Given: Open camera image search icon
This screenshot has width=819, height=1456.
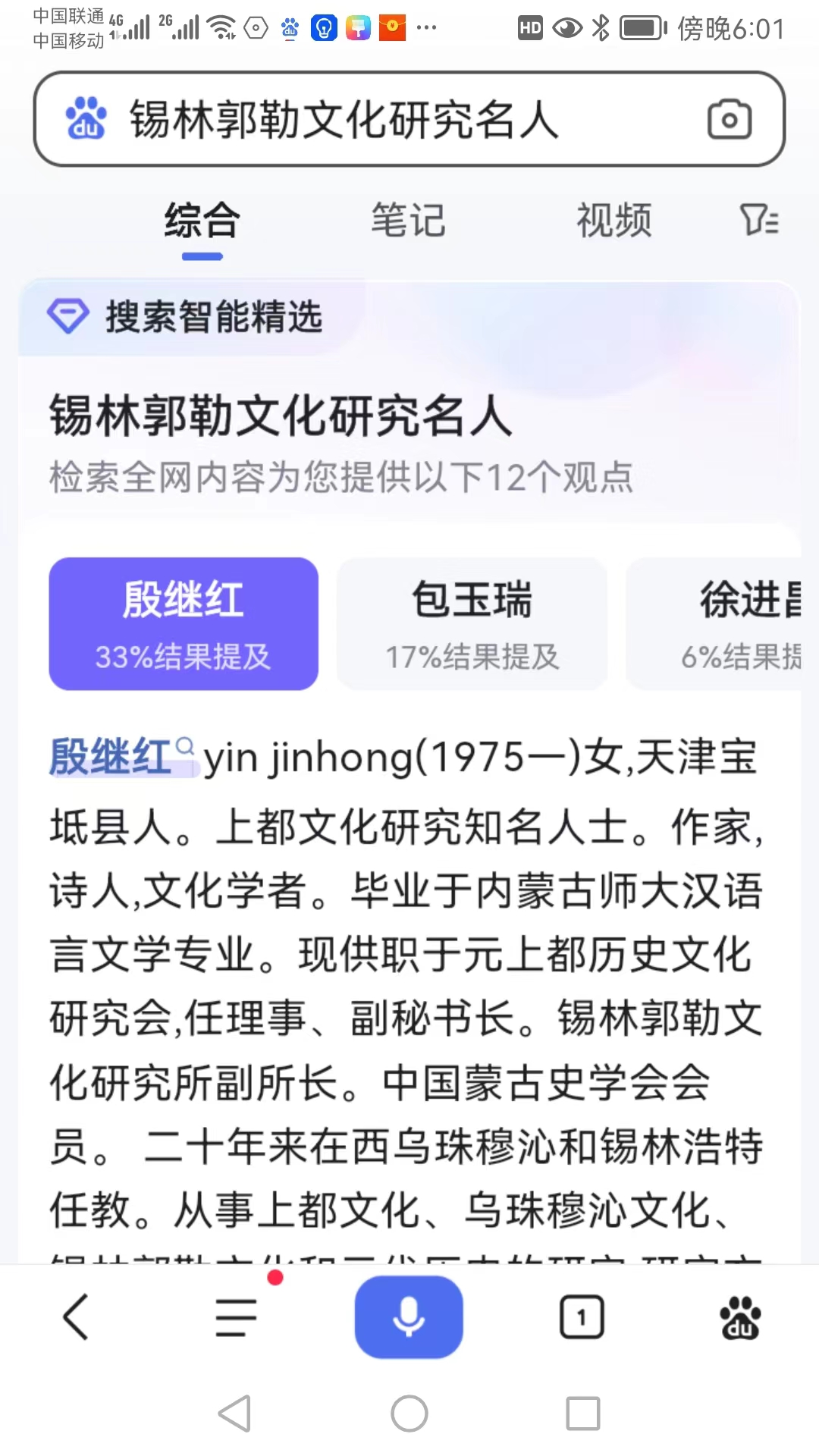Looking at the screenshot, I should click(730, 119).
